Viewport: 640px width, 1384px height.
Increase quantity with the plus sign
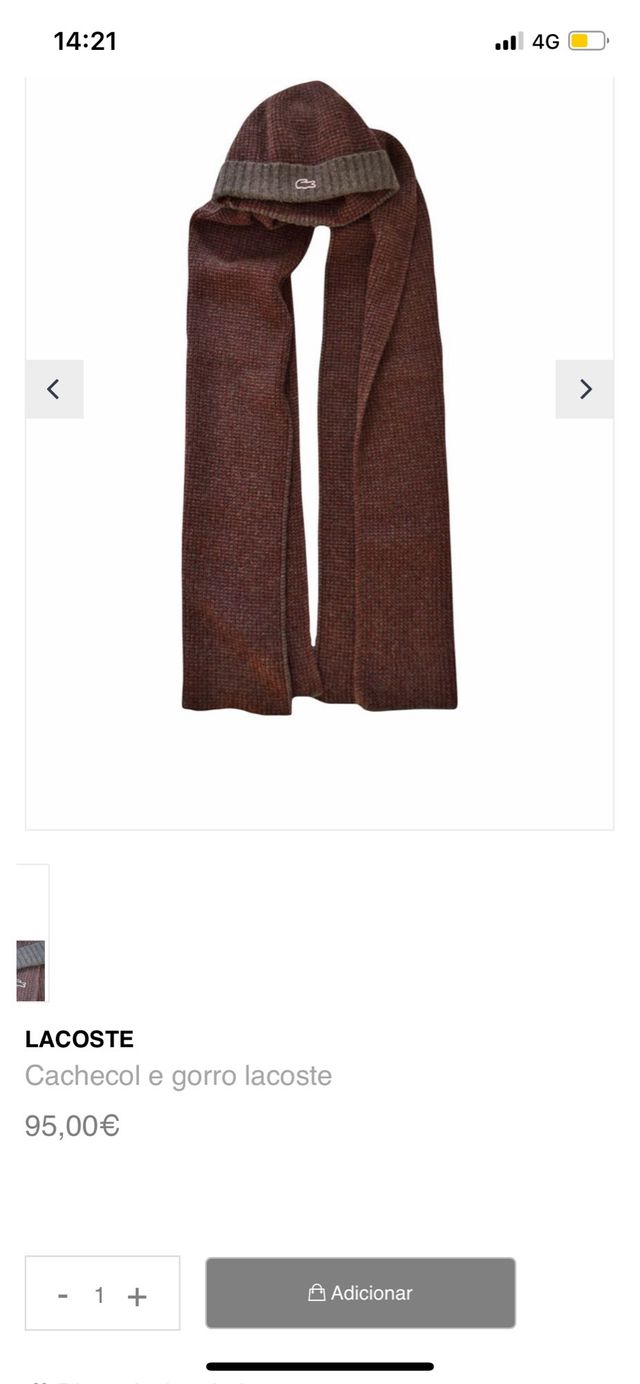(x=137, y=1296)
